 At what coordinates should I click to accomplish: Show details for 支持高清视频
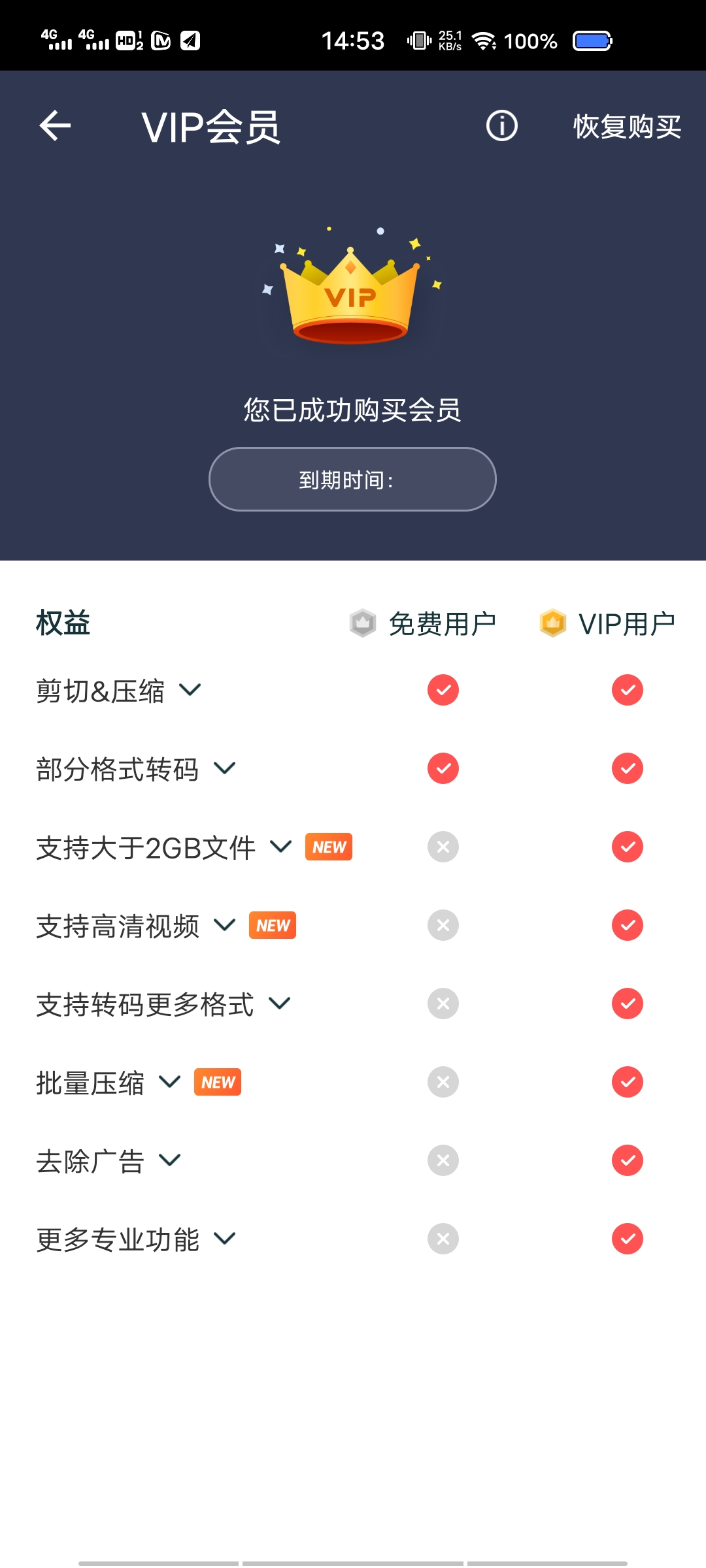[224, 925]
